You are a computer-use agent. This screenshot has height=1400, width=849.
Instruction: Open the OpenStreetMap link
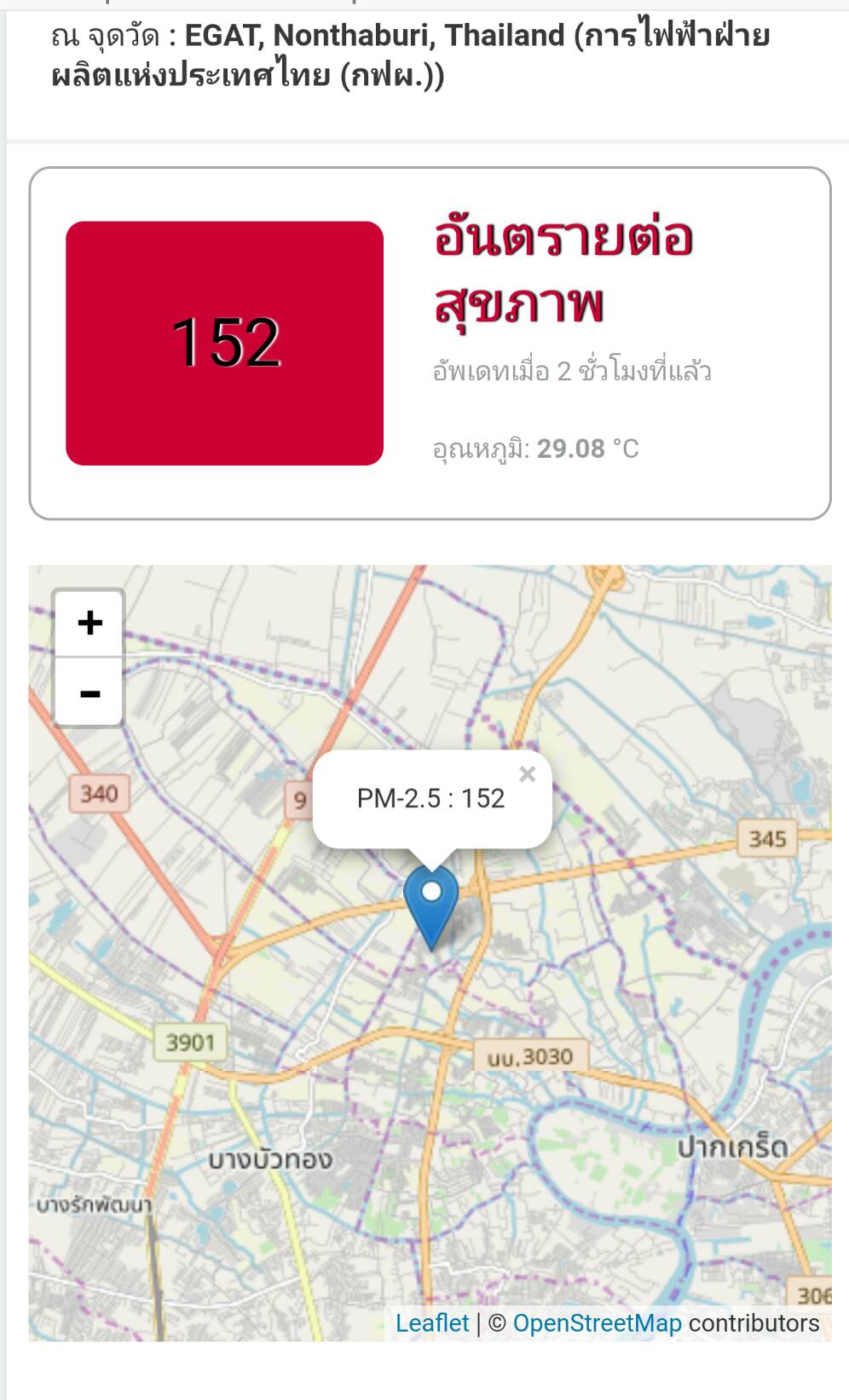[x=597, y=1322]
